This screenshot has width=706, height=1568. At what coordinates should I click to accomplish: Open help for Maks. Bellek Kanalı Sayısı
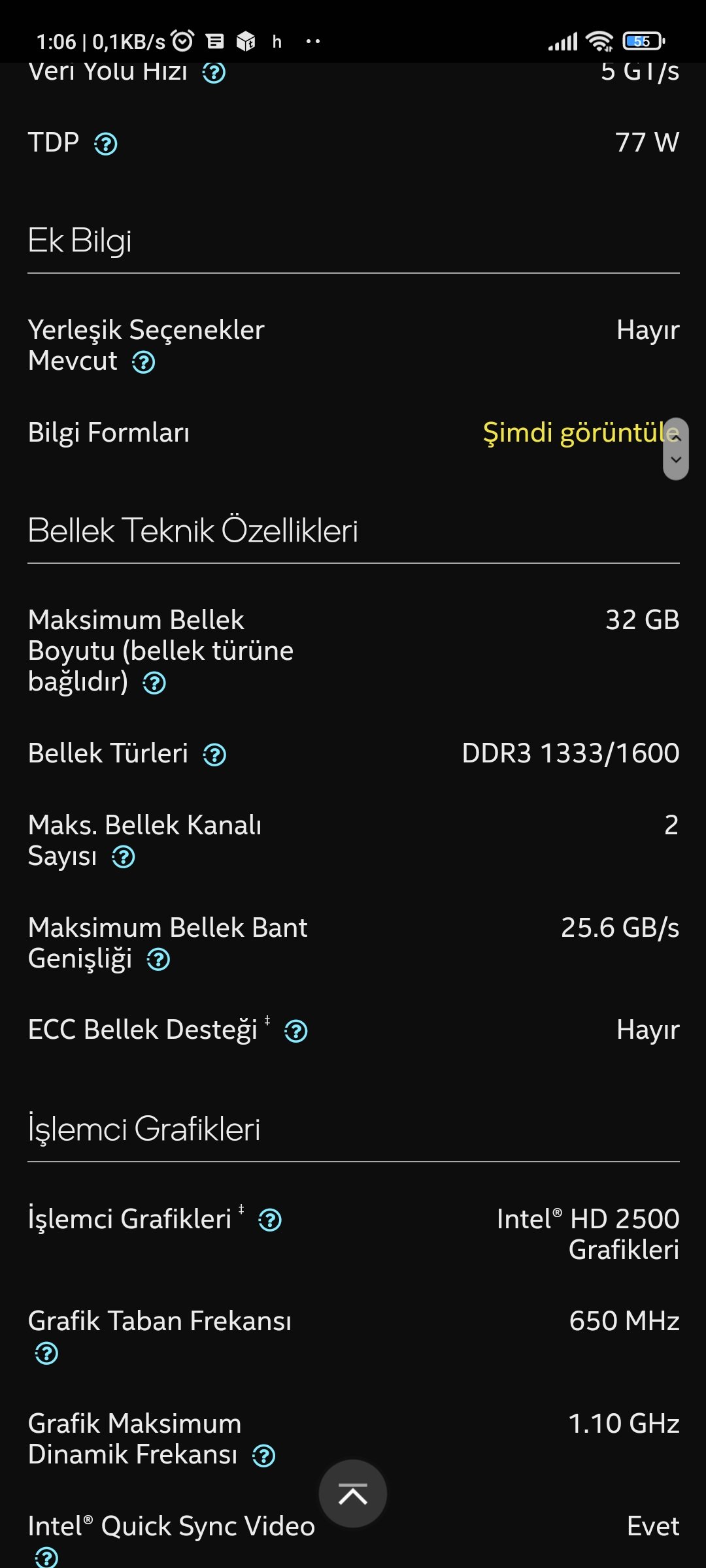(x=124, y=857)
